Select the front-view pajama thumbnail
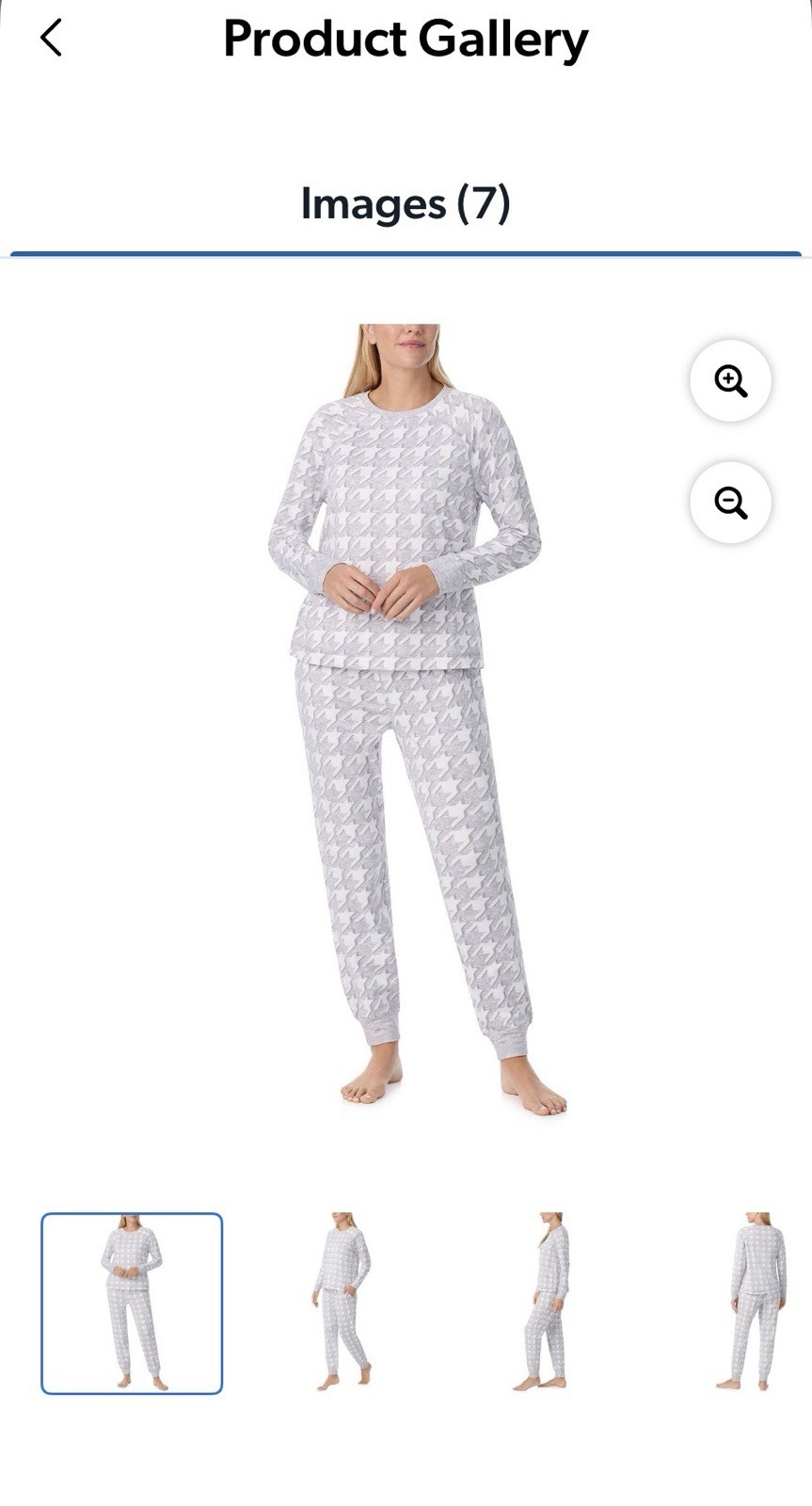The image size is (812, 1506). (132, 1303)
